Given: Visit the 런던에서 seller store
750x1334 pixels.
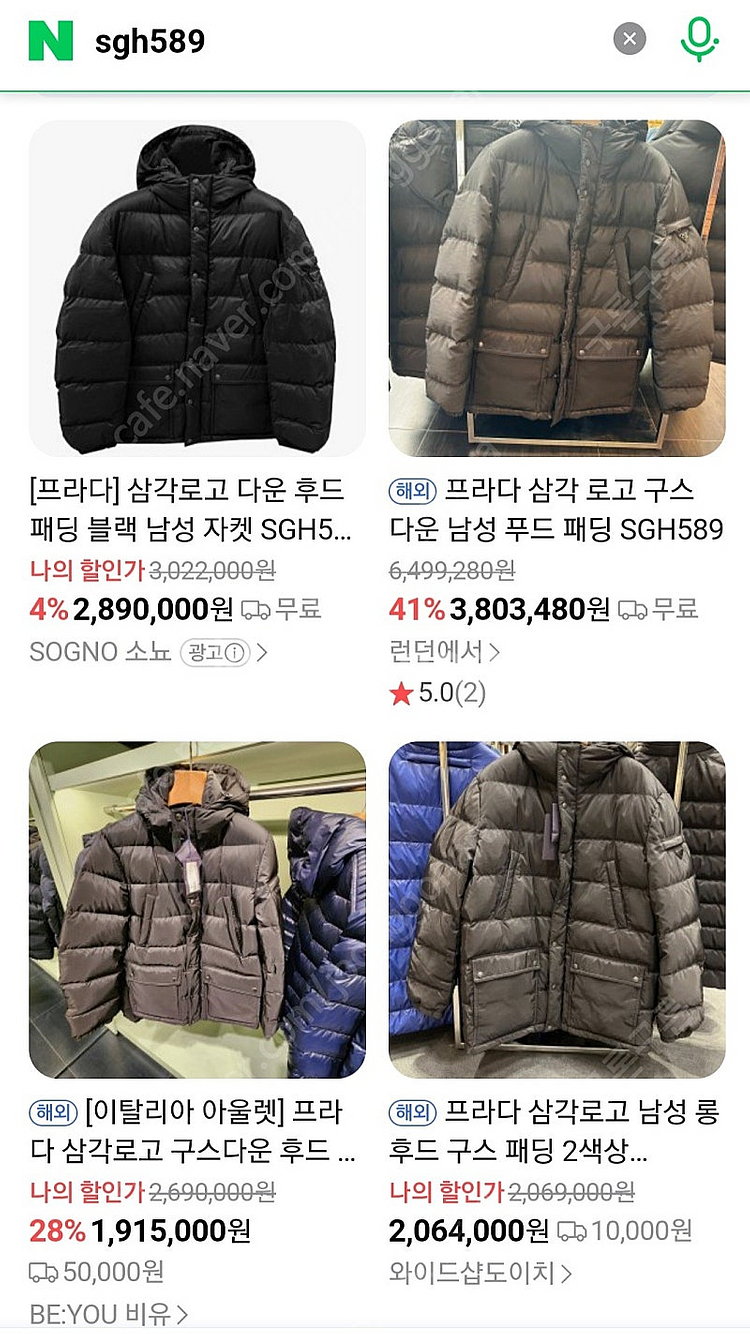Looking at the screenshot, I should click(444, 652).
